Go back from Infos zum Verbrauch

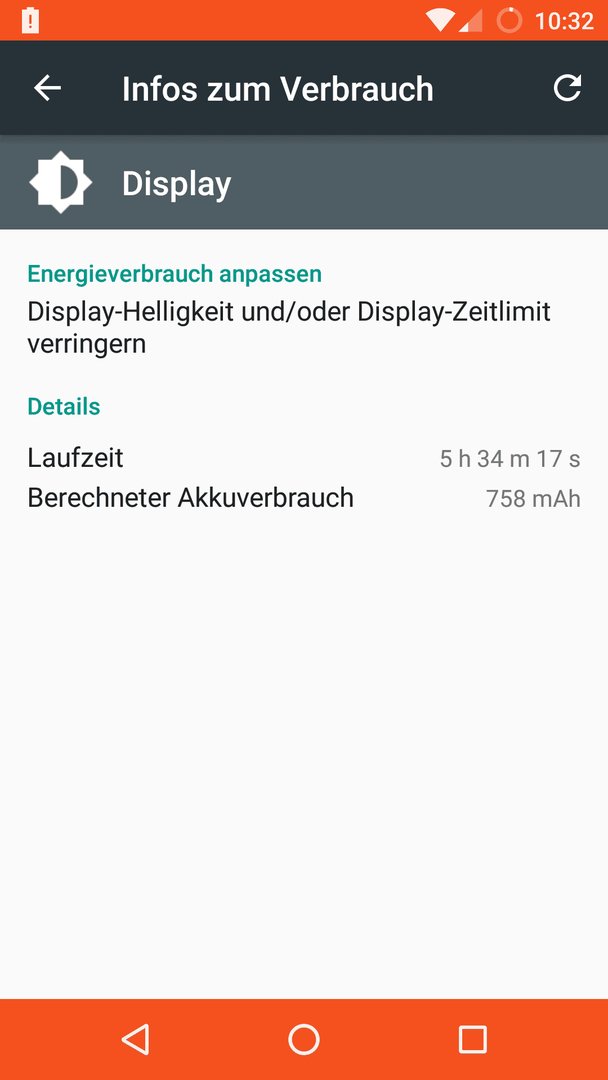coord(48,88)
